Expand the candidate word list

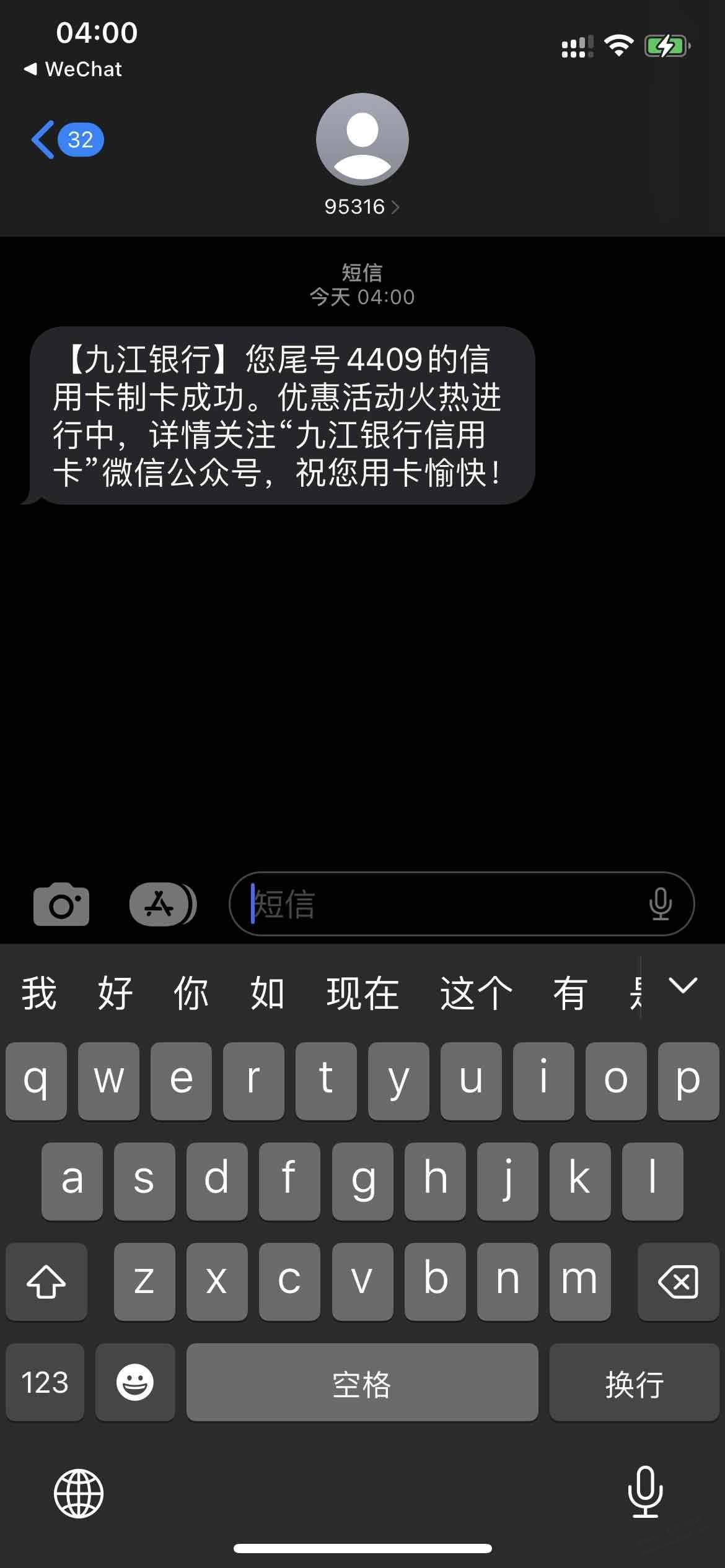(x=683, y=986)
